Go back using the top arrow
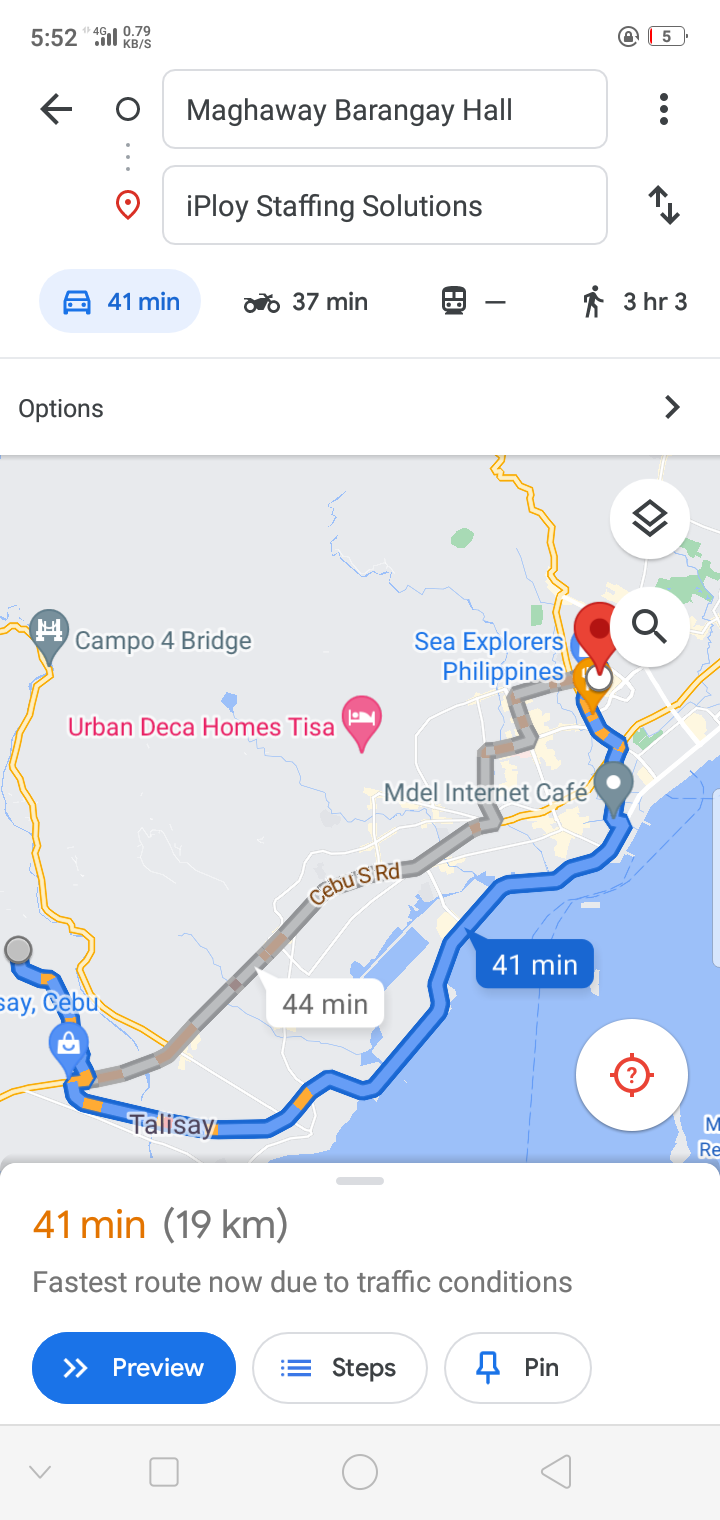This screenshot has height=1520, width=720. [57, 109]
